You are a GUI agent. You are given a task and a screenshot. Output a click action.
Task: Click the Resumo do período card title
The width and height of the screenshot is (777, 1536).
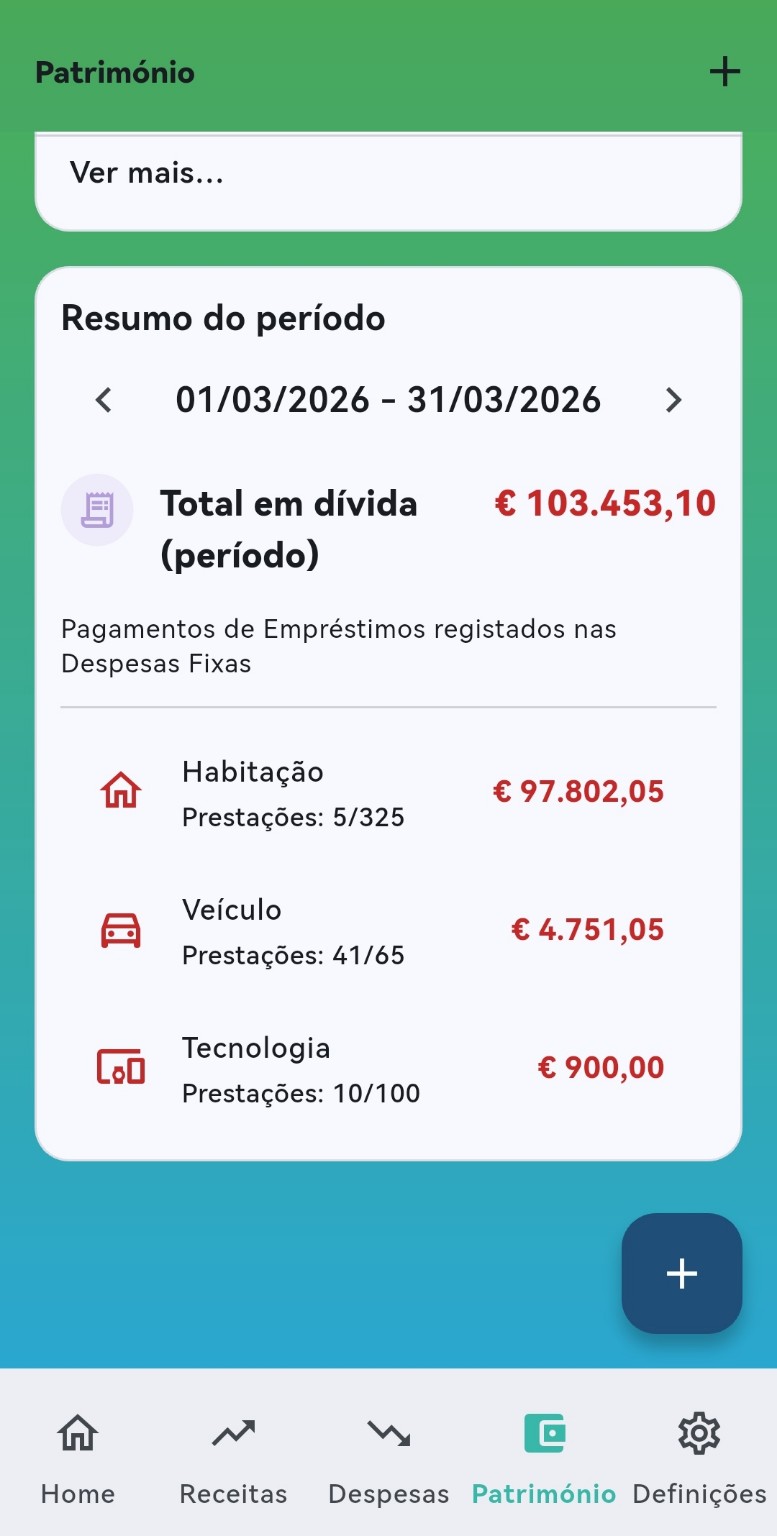click(x=223, y=318)
